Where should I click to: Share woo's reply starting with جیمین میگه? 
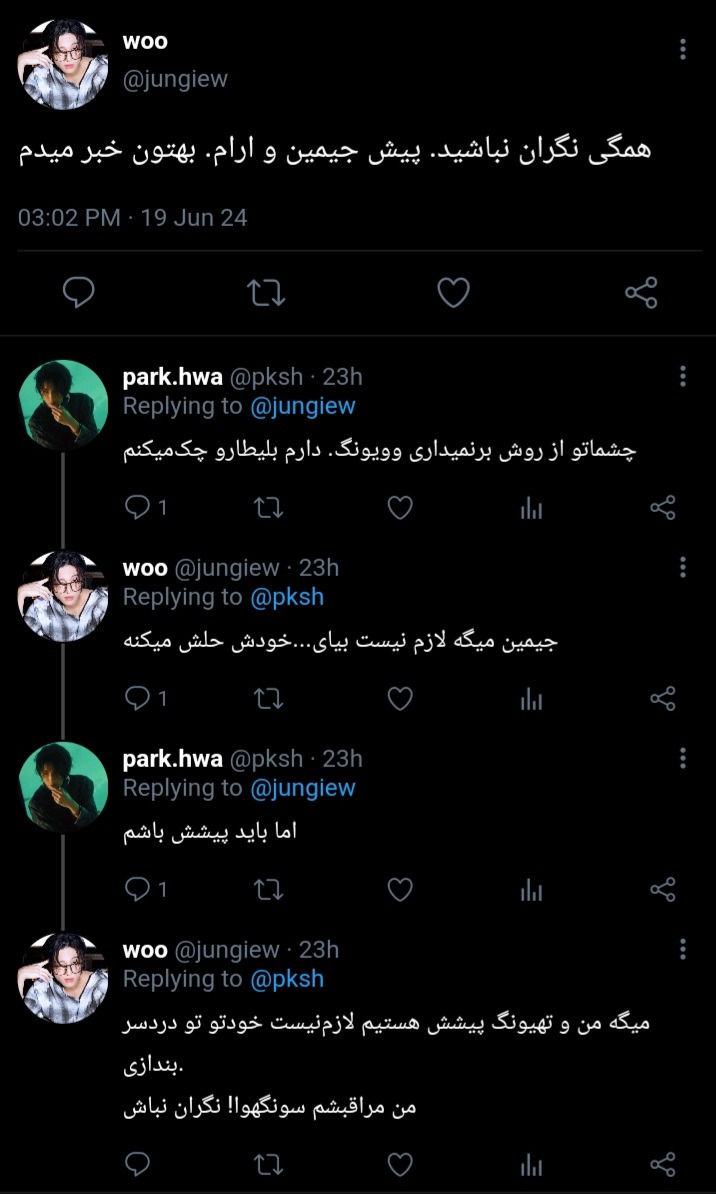(x=663, y=699)
